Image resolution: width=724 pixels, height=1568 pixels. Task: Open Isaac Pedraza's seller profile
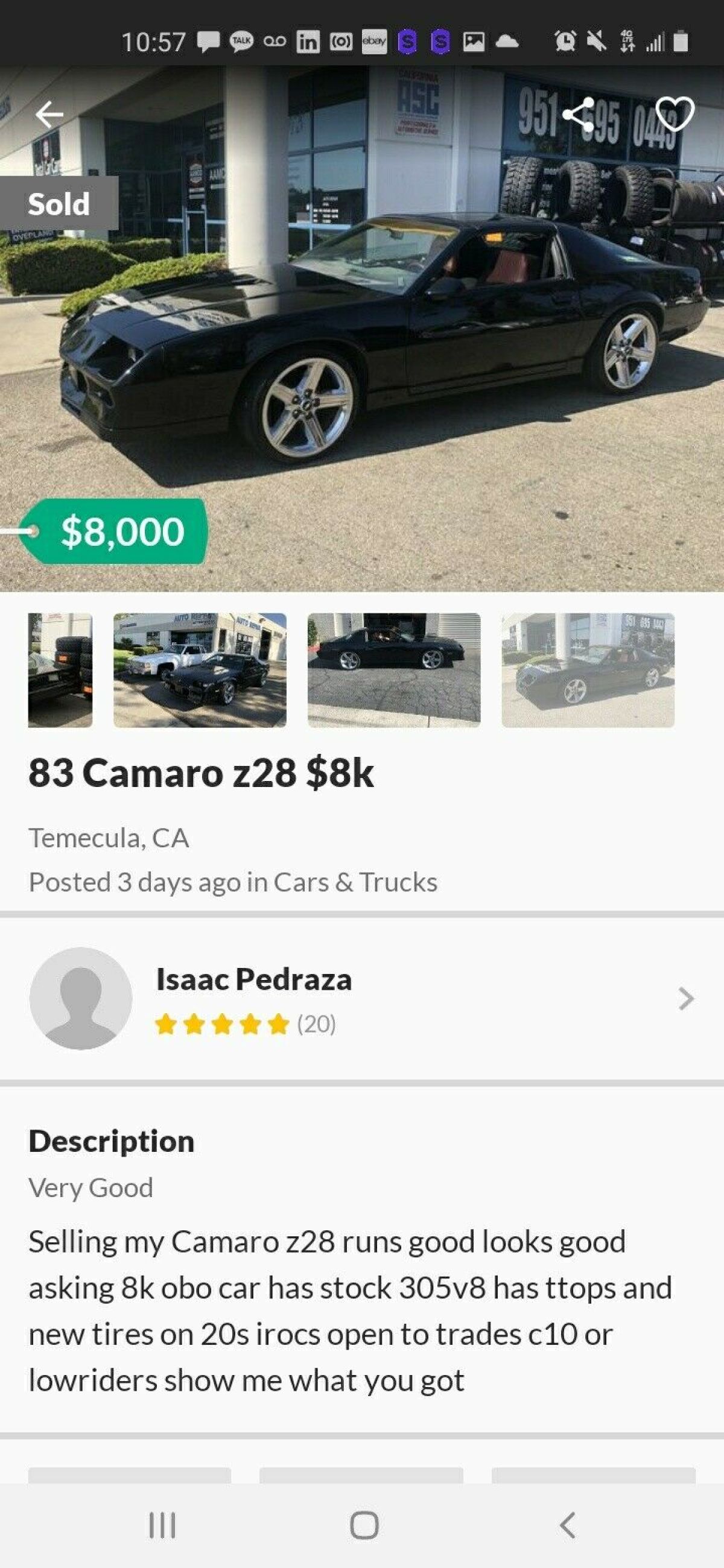tap(361, 999)
